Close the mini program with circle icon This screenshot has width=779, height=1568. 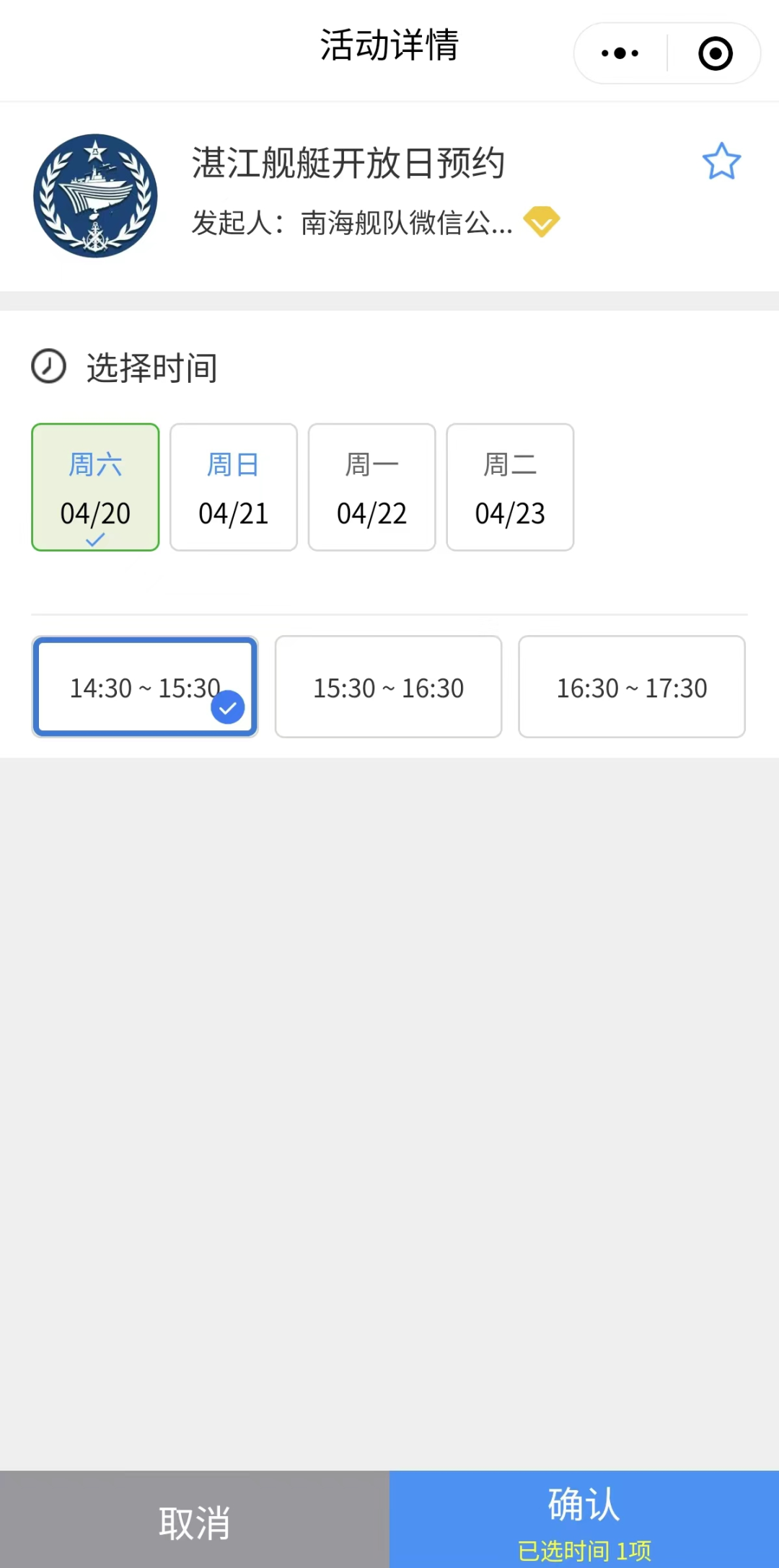click(716, 53)
